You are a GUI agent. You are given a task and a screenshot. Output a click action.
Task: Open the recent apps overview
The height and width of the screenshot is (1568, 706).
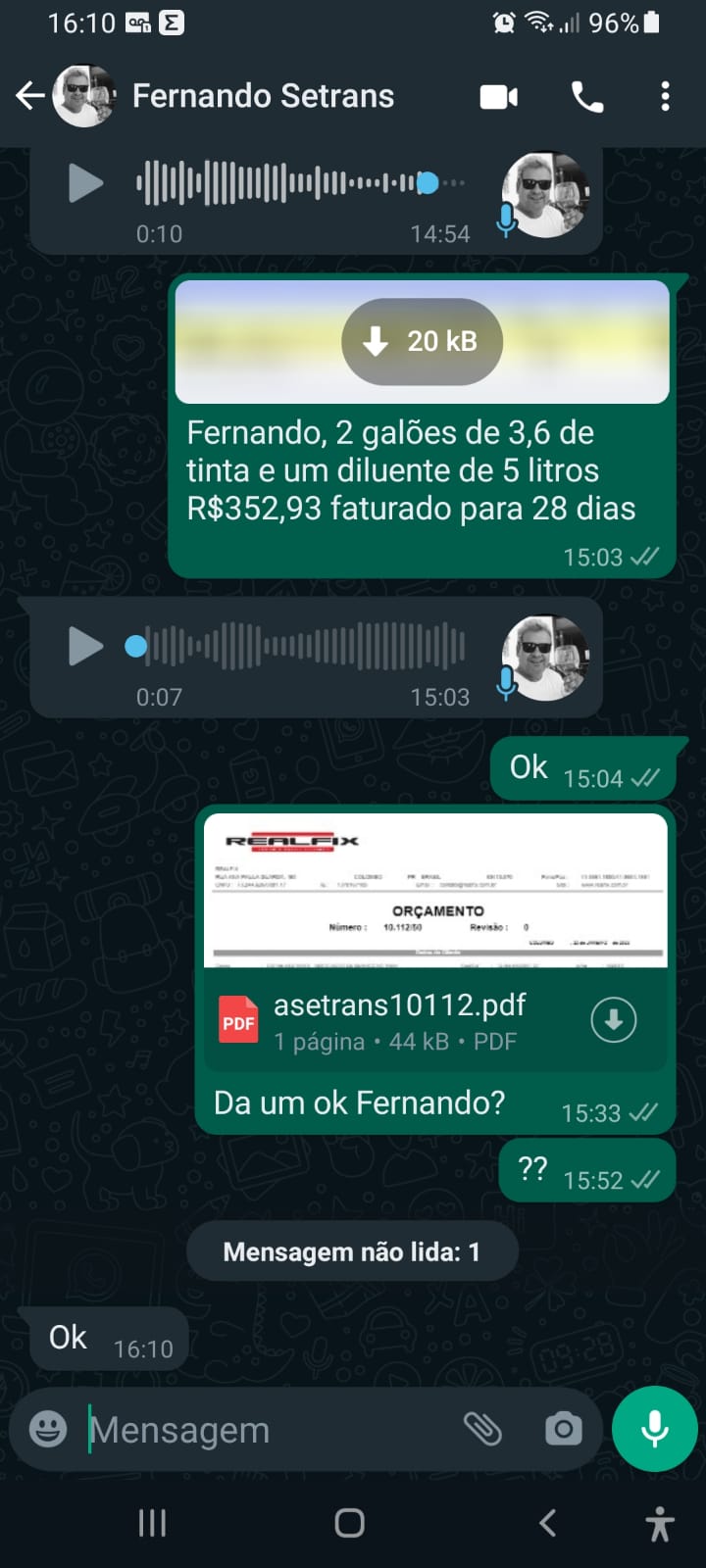tap(152, 1523)
